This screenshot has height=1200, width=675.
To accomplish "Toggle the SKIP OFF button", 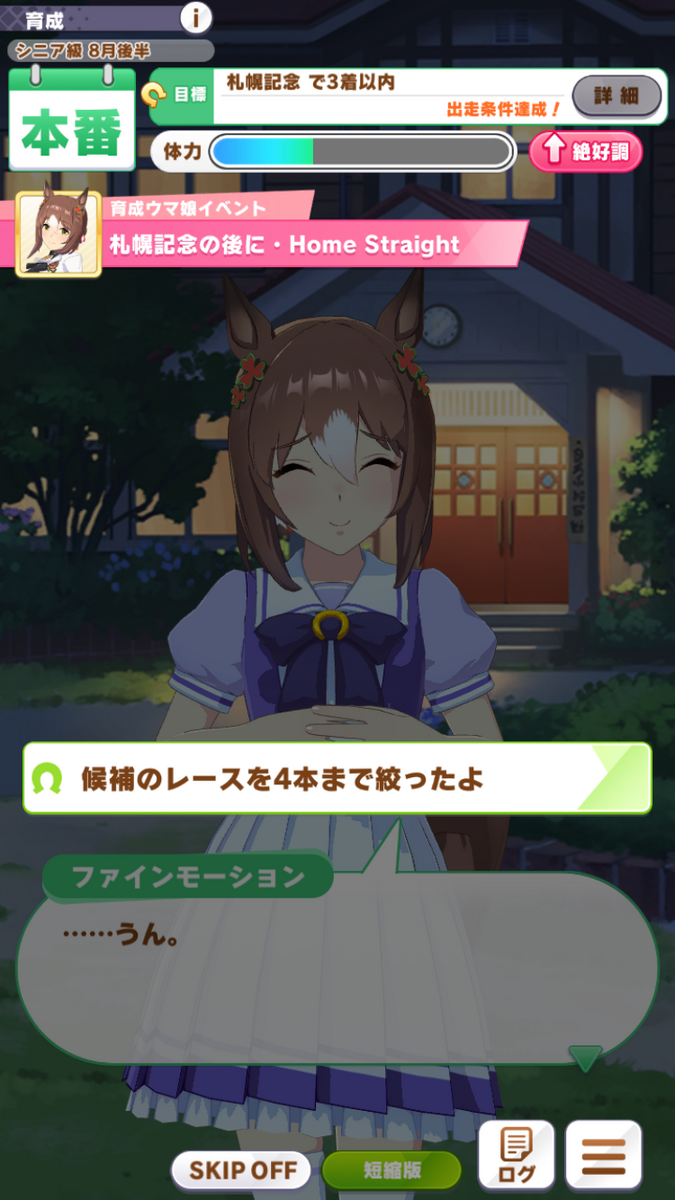I will point(243,1168).
